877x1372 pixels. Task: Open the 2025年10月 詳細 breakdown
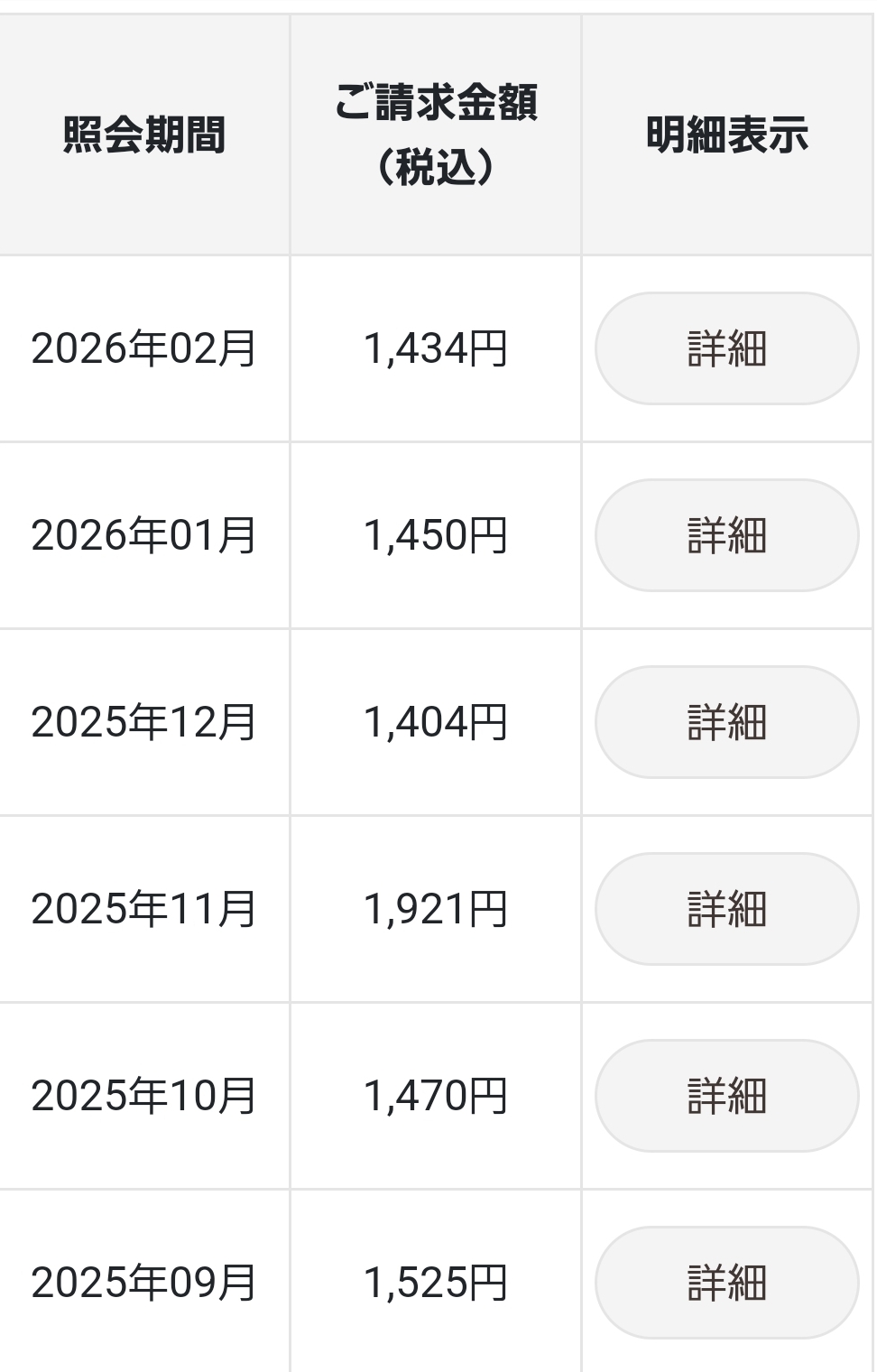click(726, 1096)
